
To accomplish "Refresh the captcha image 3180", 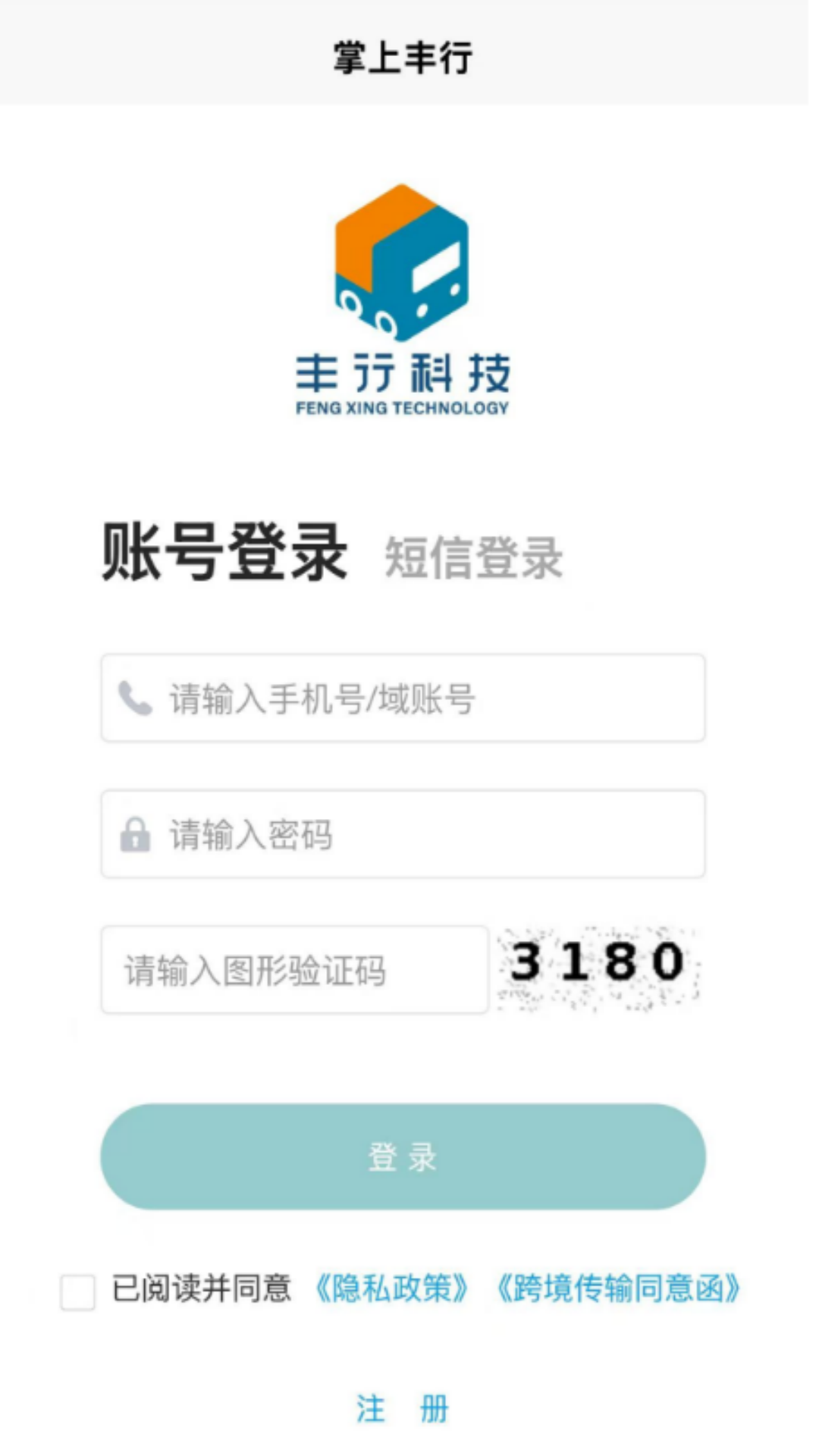I will (598, 968).
